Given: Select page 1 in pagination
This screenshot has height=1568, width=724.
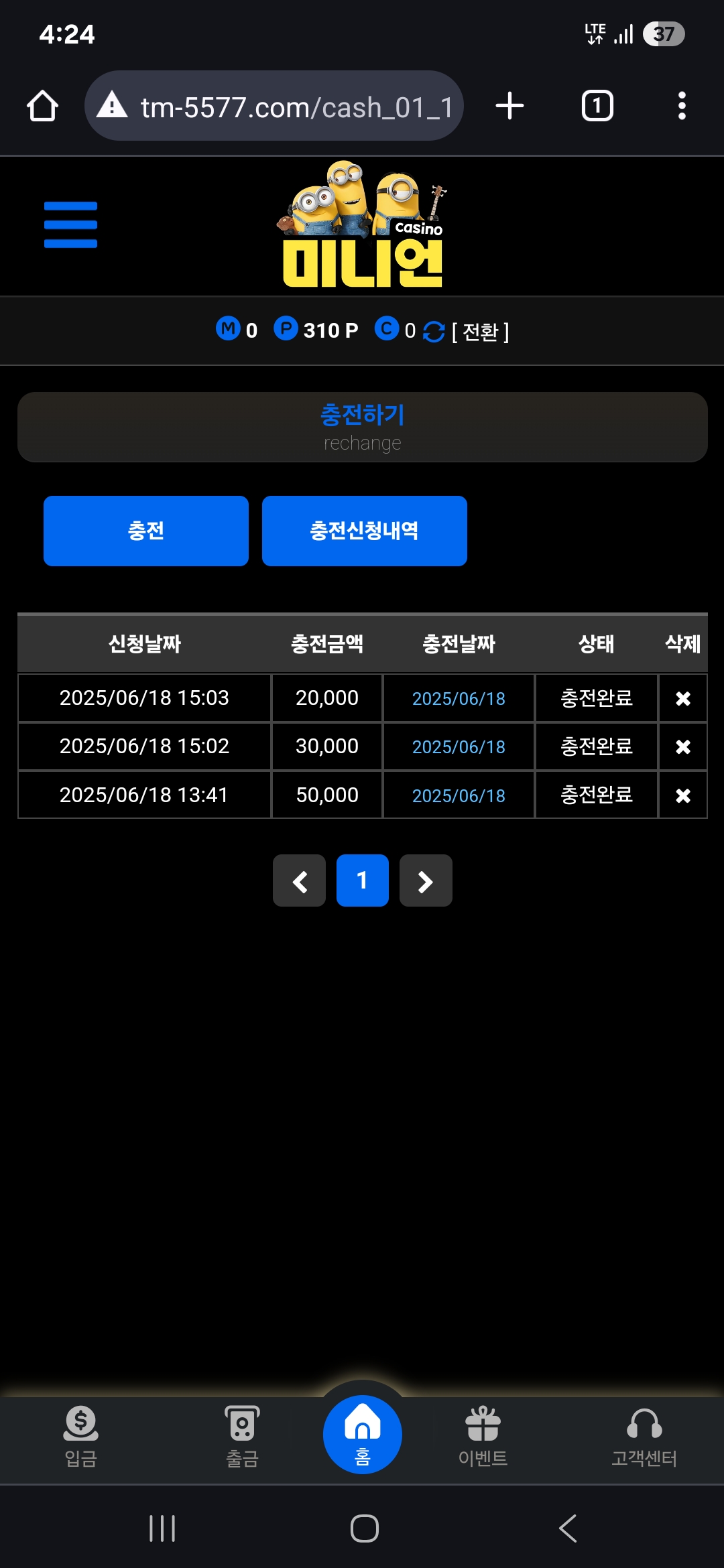Looking at the screenshot, I should 363,880.
